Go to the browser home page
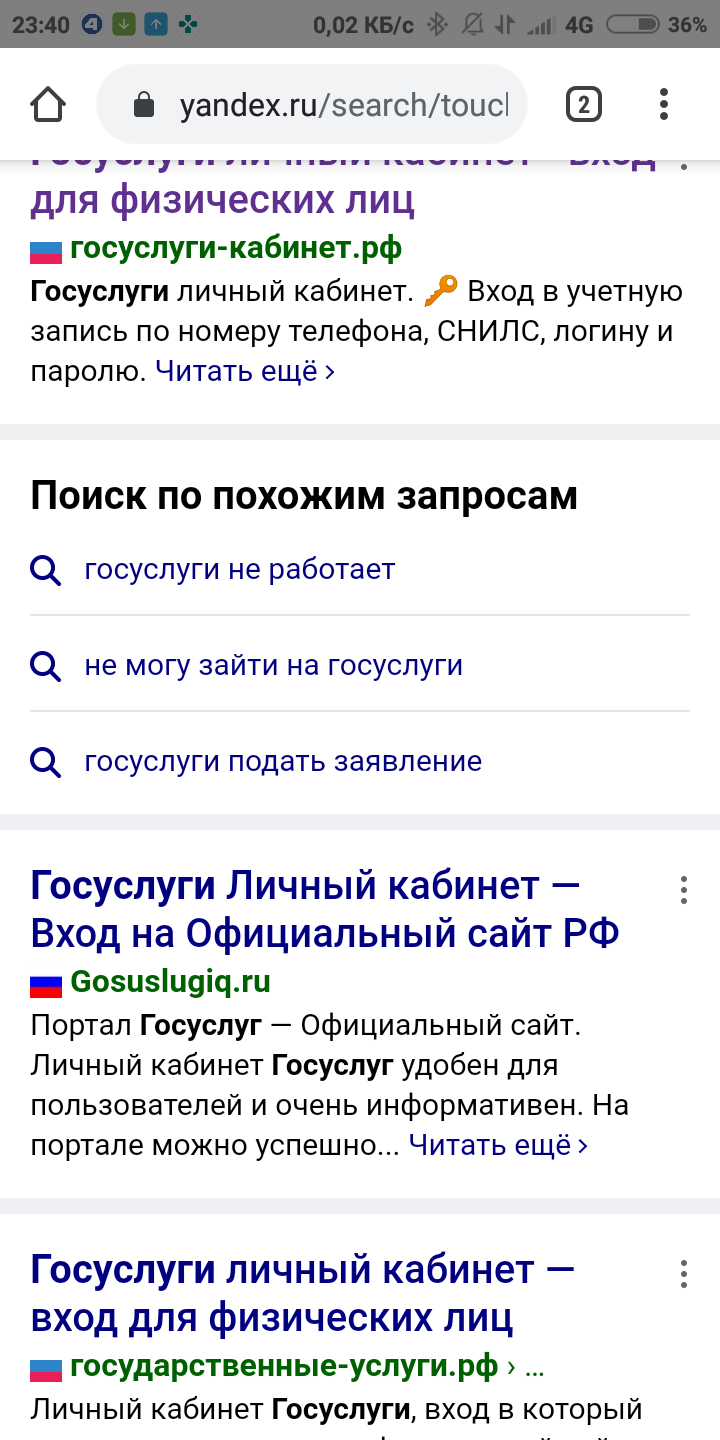720x1440 pixels. [x=48, y=104]
